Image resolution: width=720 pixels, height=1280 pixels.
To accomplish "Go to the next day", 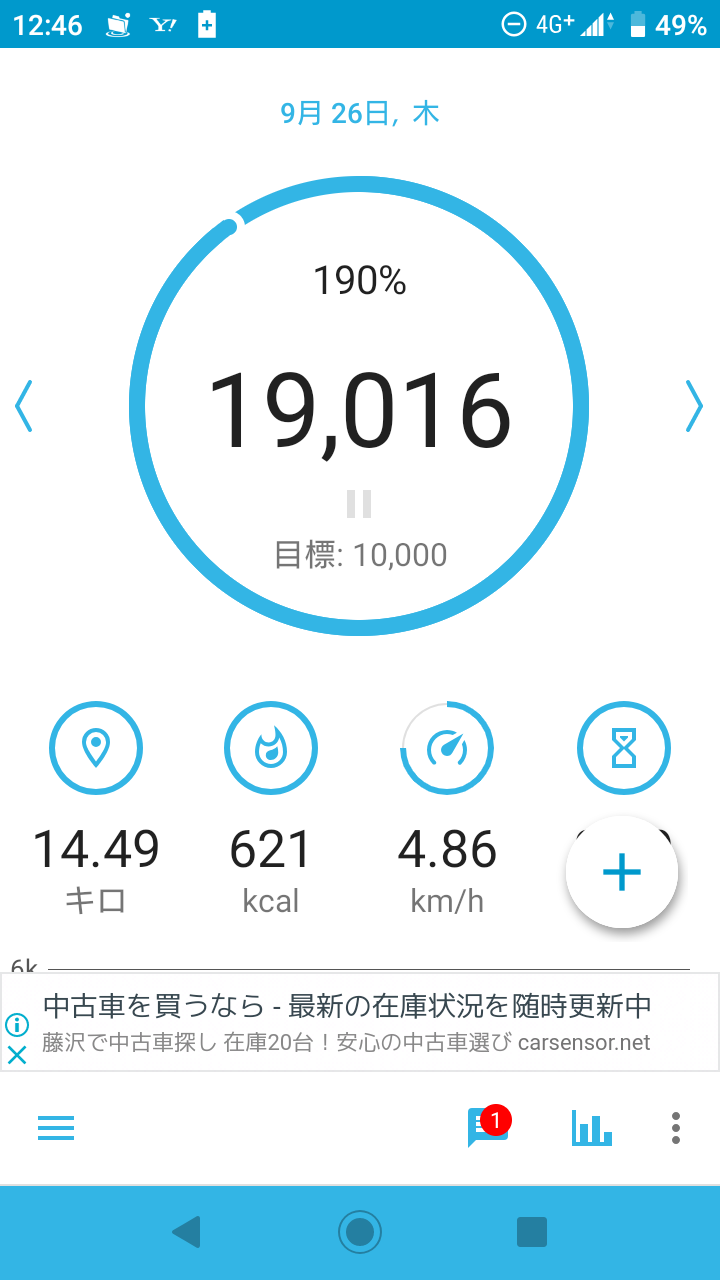I will coord(694,406).
